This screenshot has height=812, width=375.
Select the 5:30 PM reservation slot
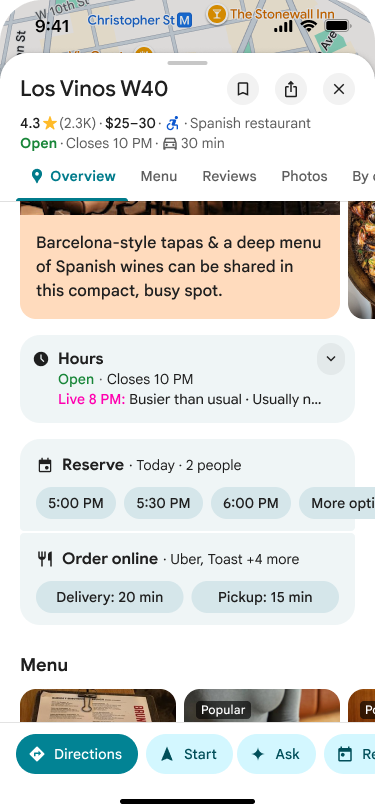click(x=163, y=503)
